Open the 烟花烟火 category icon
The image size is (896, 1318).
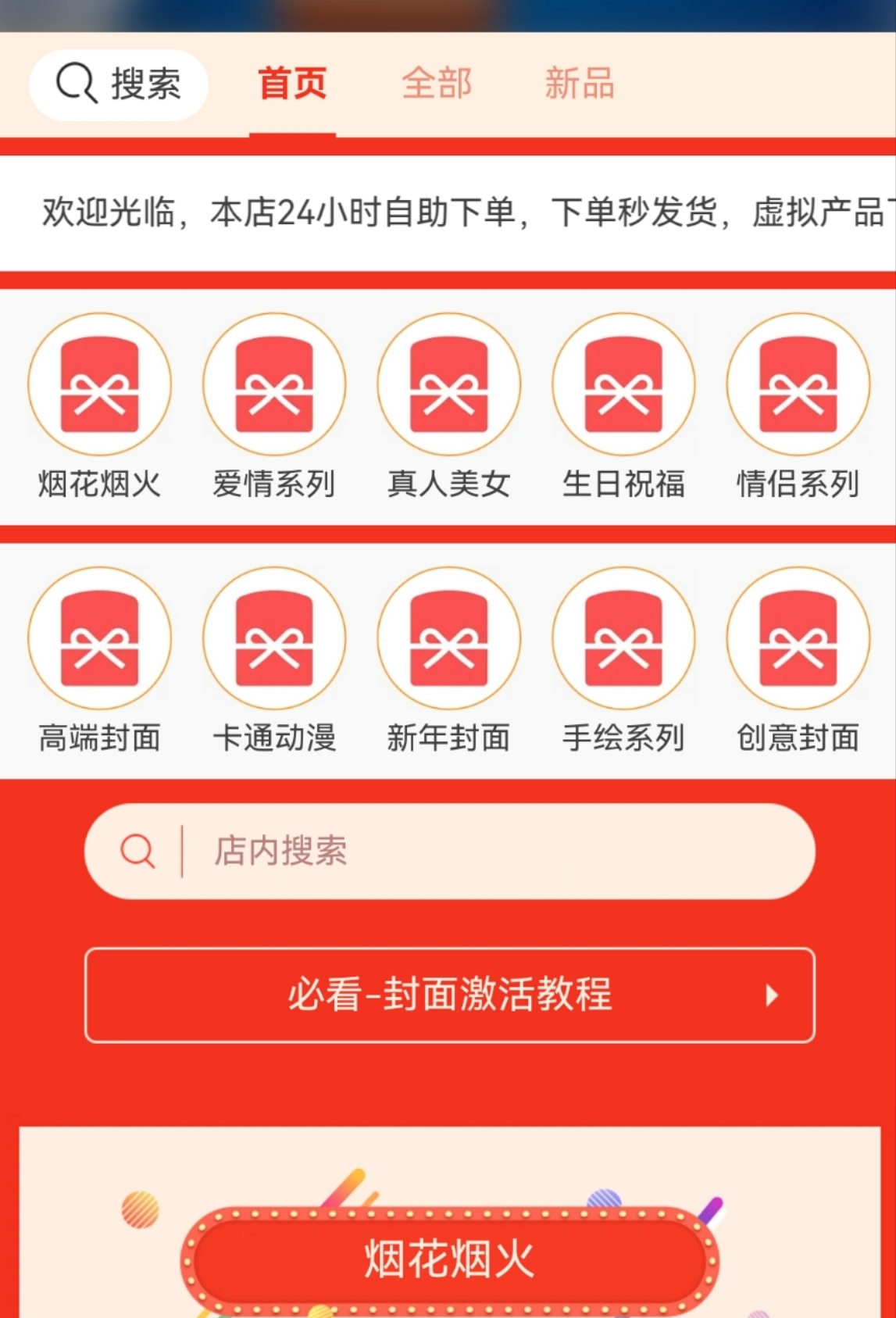pos(99,383)
